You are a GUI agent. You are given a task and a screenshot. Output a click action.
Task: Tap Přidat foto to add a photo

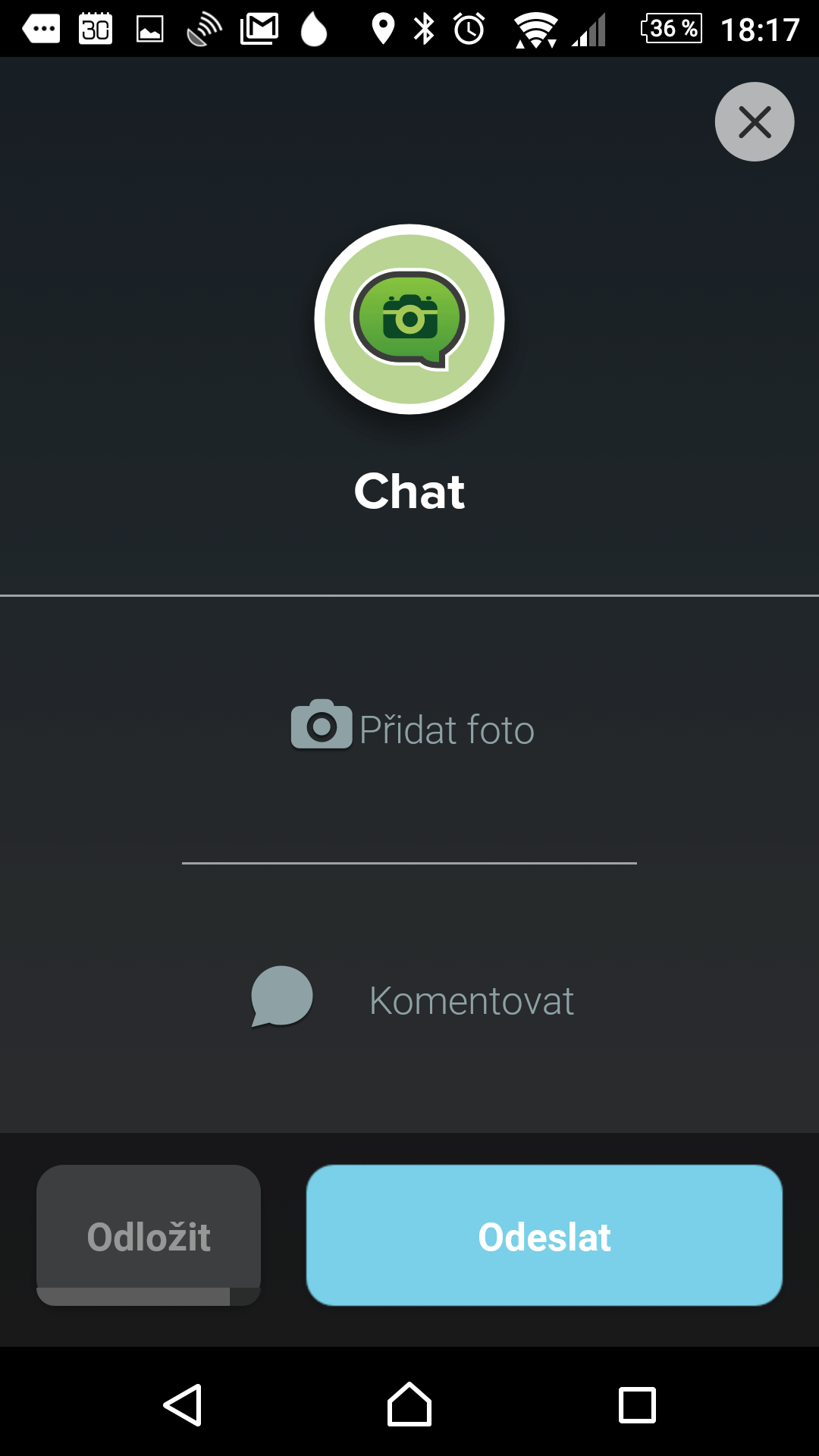coord(413,728)
